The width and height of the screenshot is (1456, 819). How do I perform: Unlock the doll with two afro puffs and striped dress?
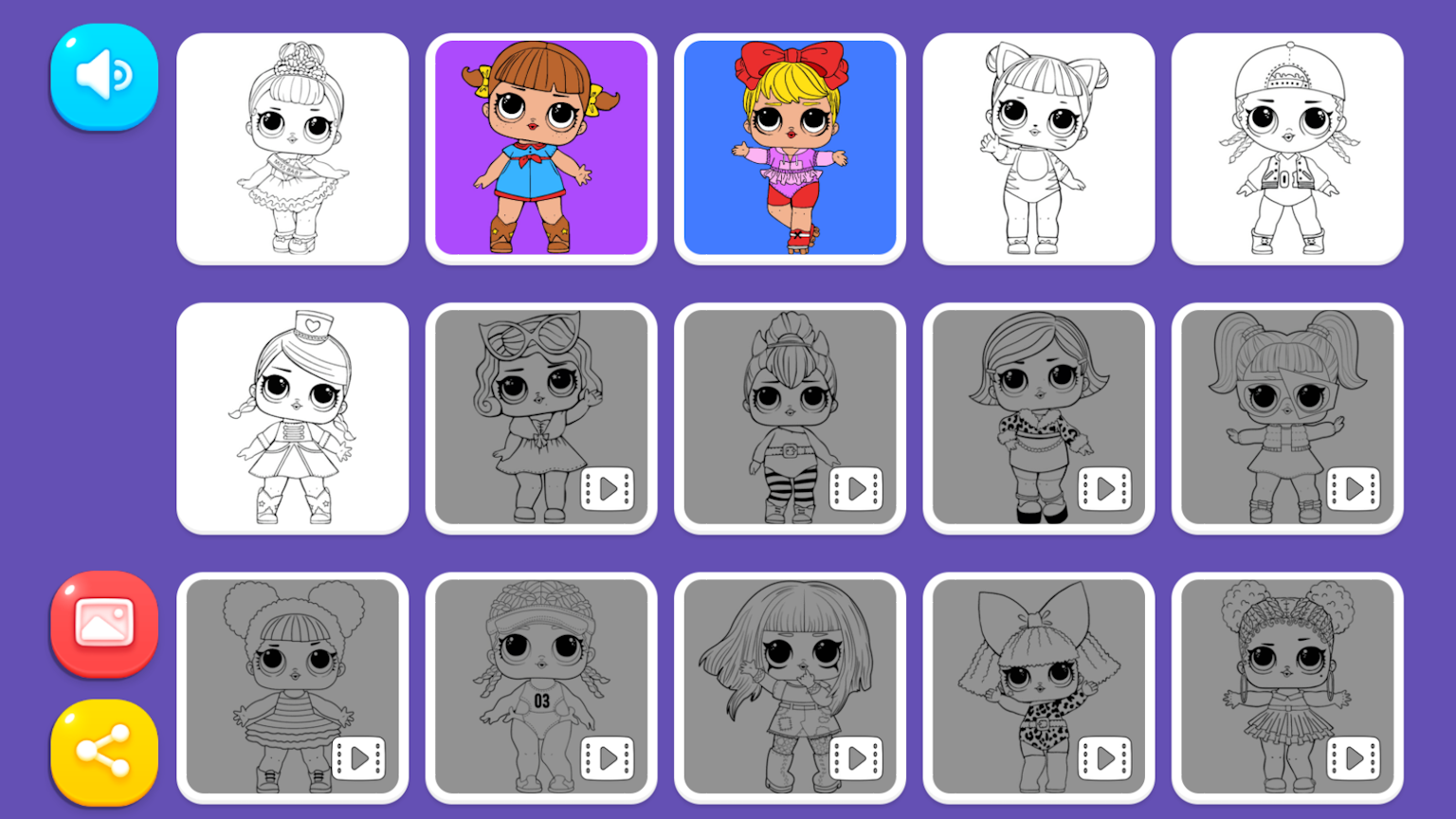click(x=292, y=687)
